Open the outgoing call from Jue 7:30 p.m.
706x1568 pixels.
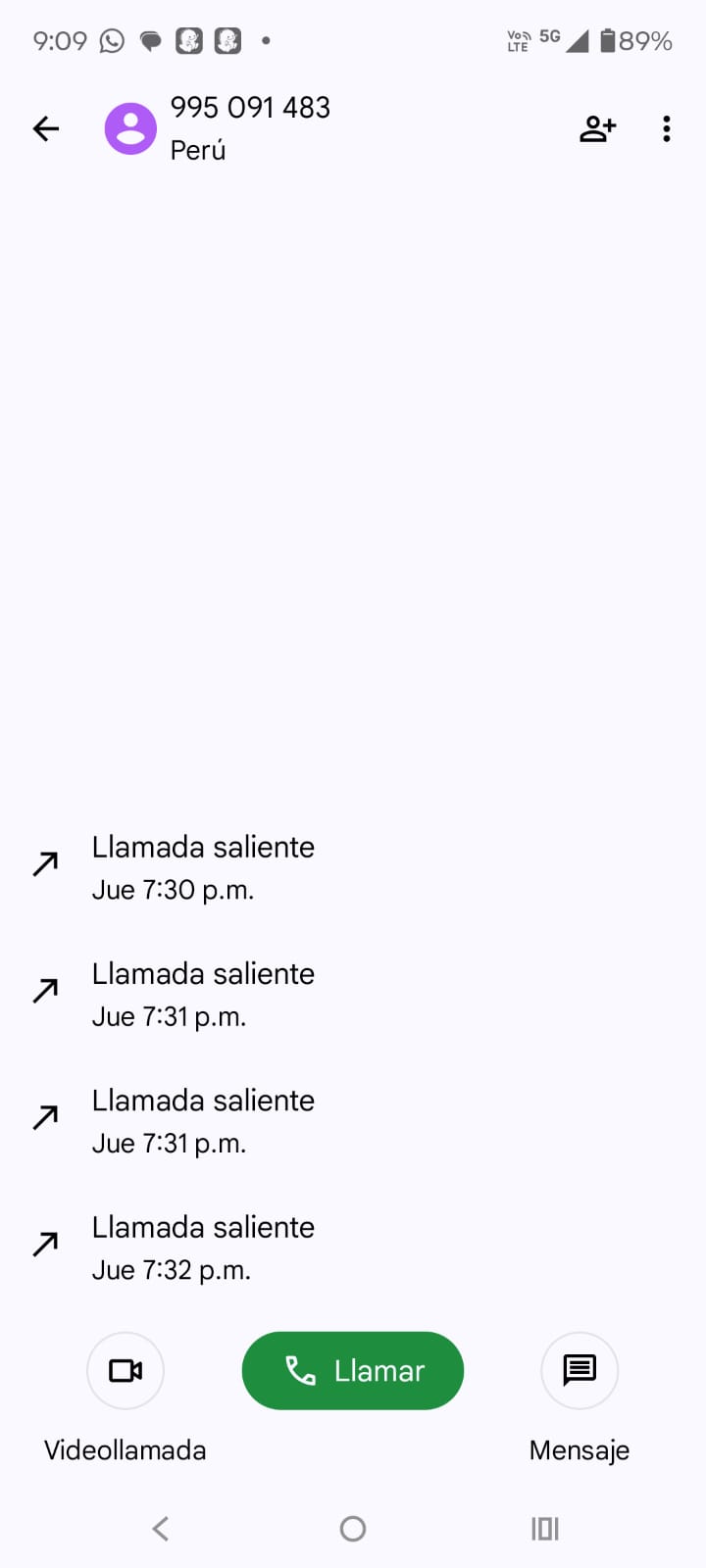point(203,868)
